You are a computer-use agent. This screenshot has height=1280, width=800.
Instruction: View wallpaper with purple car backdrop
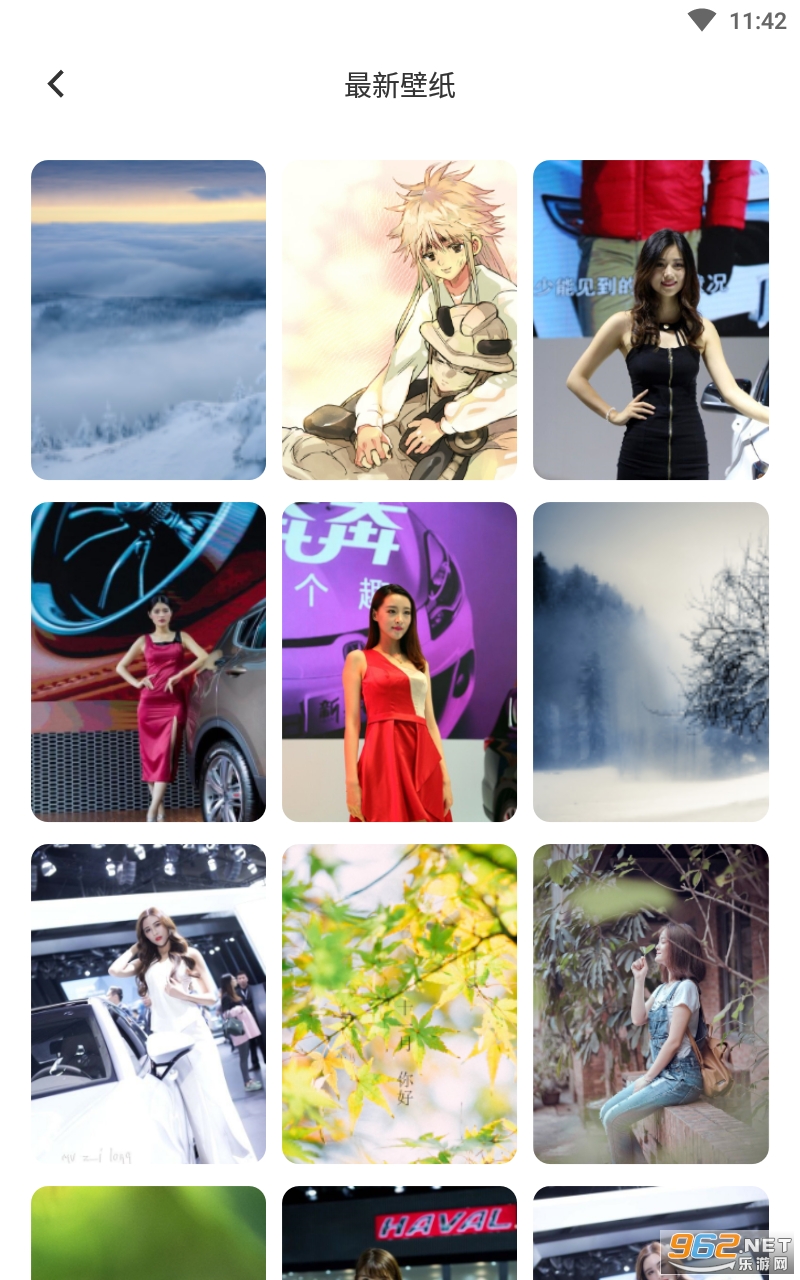[399, 662]
